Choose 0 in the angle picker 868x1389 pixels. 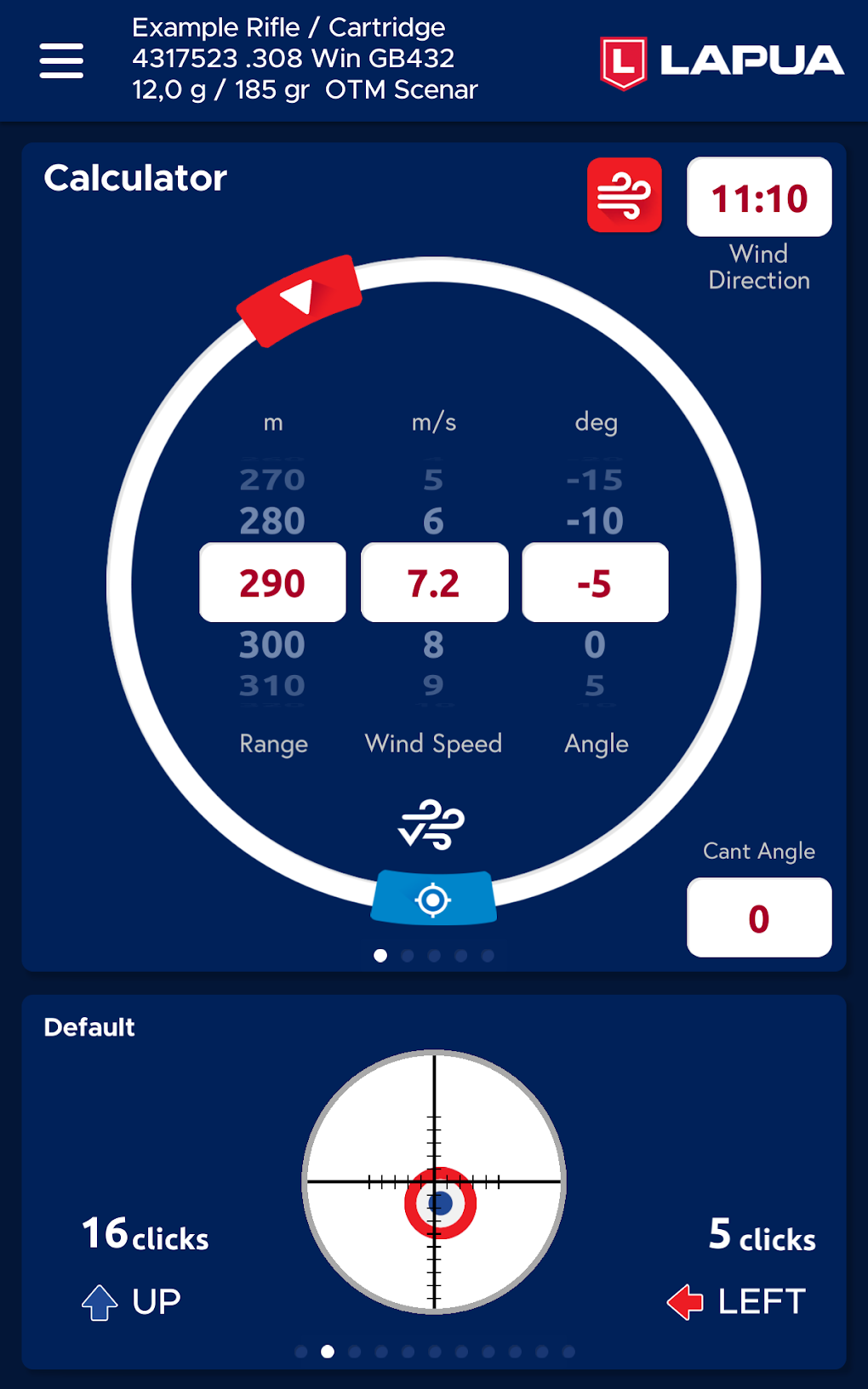click(595, 644)
